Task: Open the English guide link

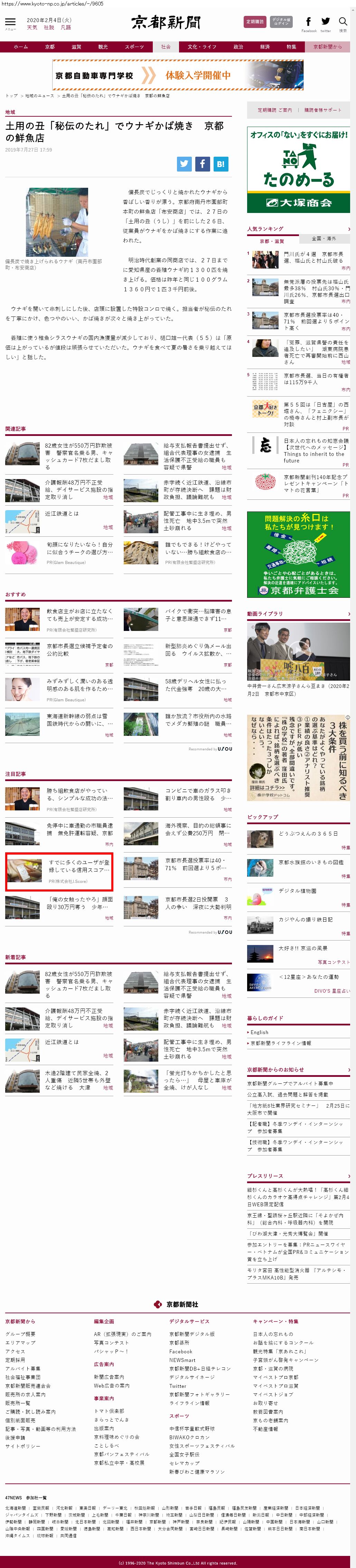Action: (259, 1032)
